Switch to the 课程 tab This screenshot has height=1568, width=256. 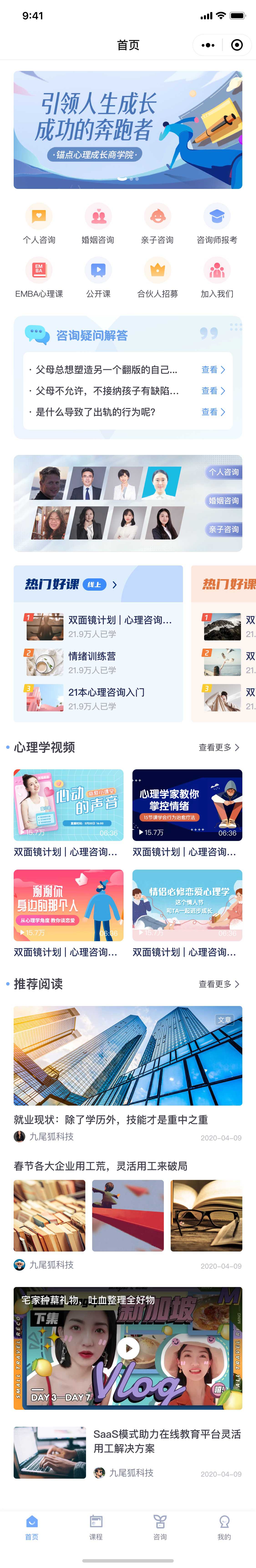click(x=96, y=1528)
